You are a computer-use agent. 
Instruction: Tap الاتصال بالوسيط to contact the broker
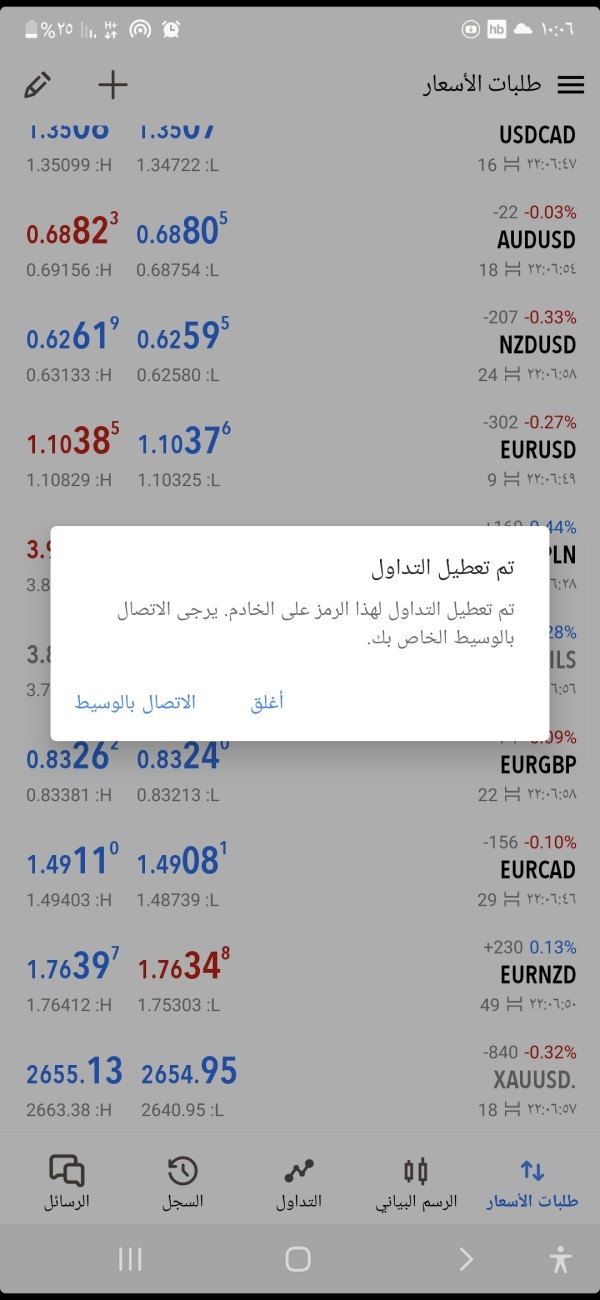[x=135, y=702]
